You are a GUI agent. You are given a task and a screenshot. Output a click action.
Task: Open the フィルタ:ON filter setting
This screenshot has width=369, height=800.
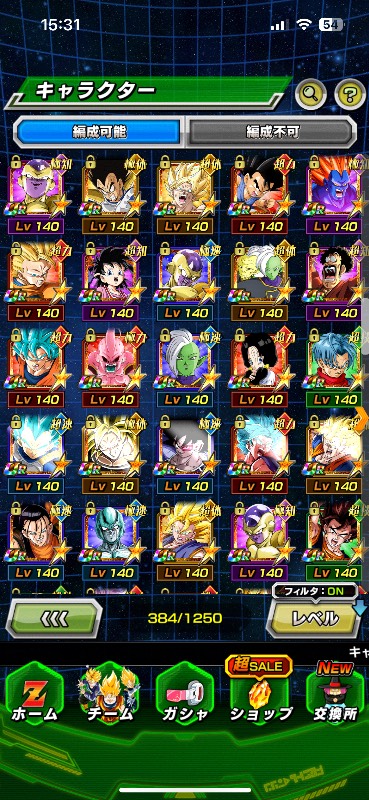(315, 592)
